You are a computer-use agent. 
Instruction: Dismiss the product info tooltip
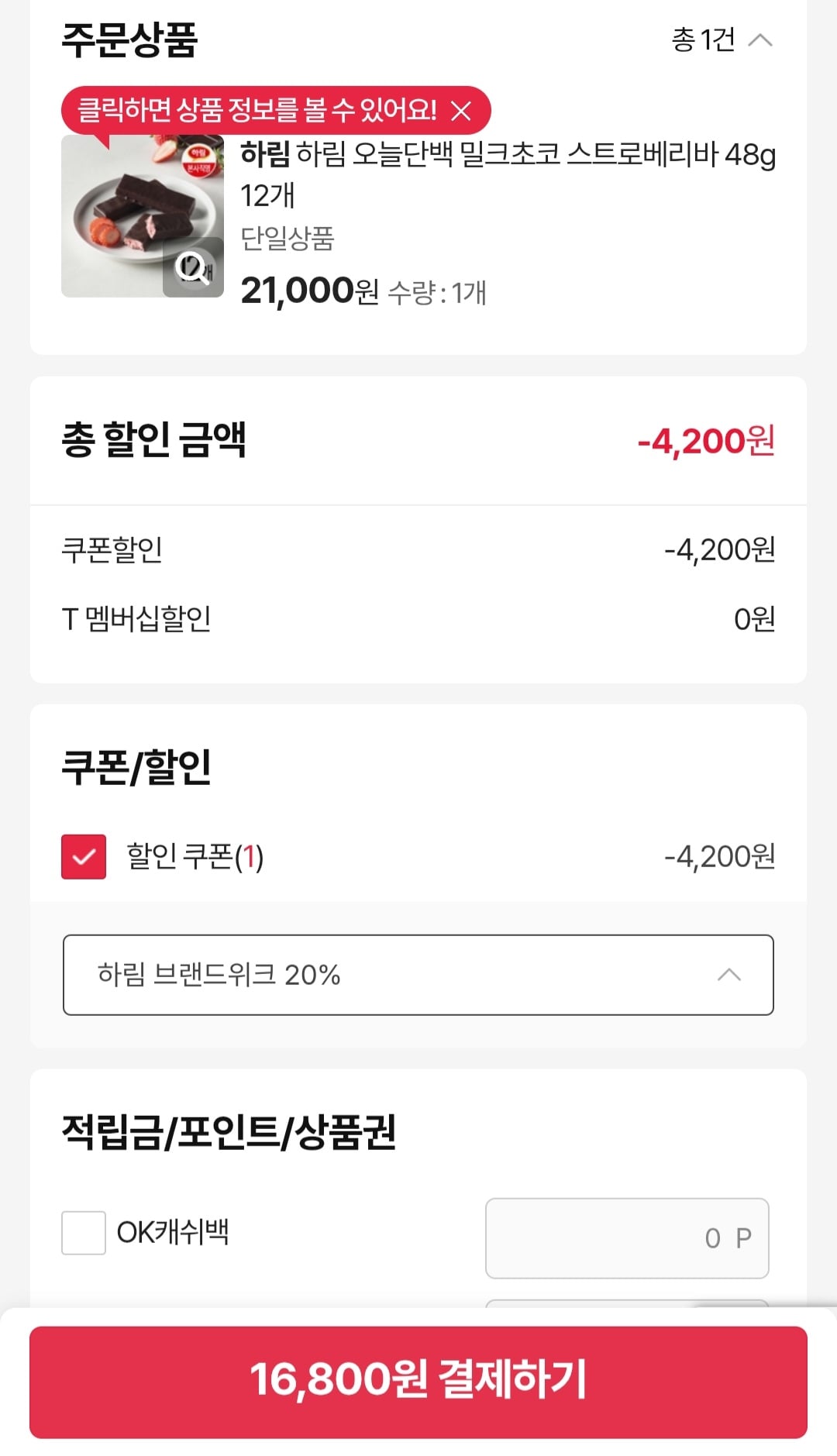tap(461, 112)
